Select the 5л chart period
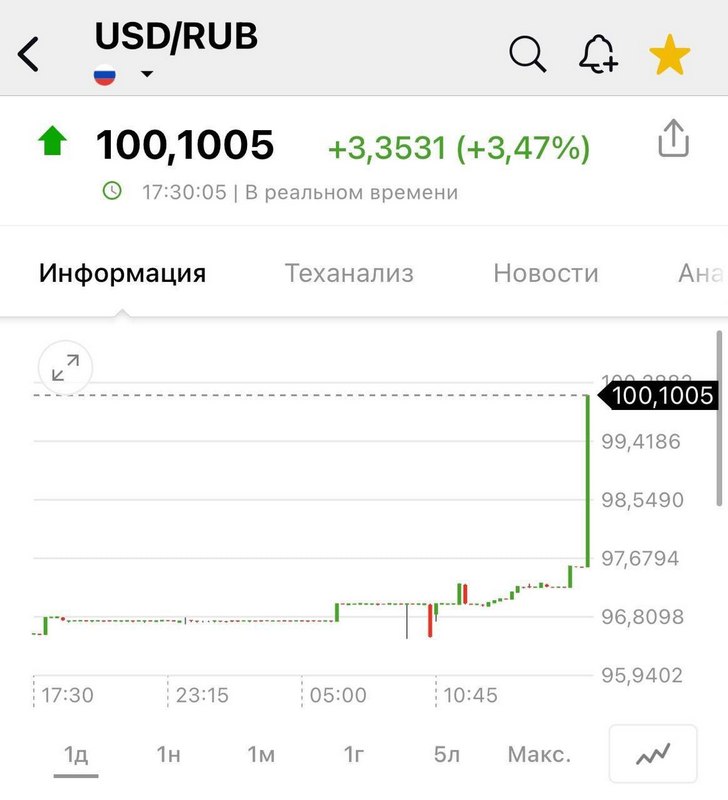728x800 pixels. (446, 754)
